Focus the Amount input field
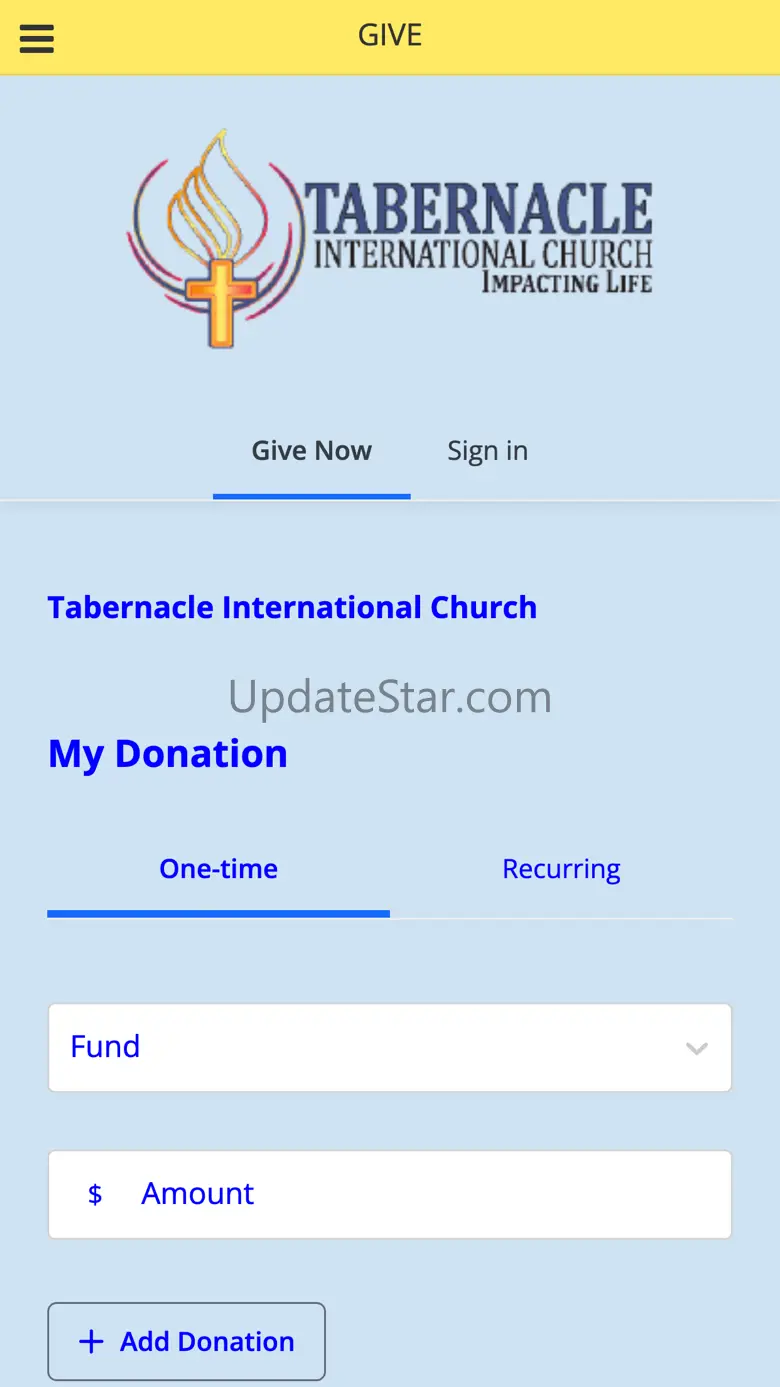 click(x=420, y=1194)
